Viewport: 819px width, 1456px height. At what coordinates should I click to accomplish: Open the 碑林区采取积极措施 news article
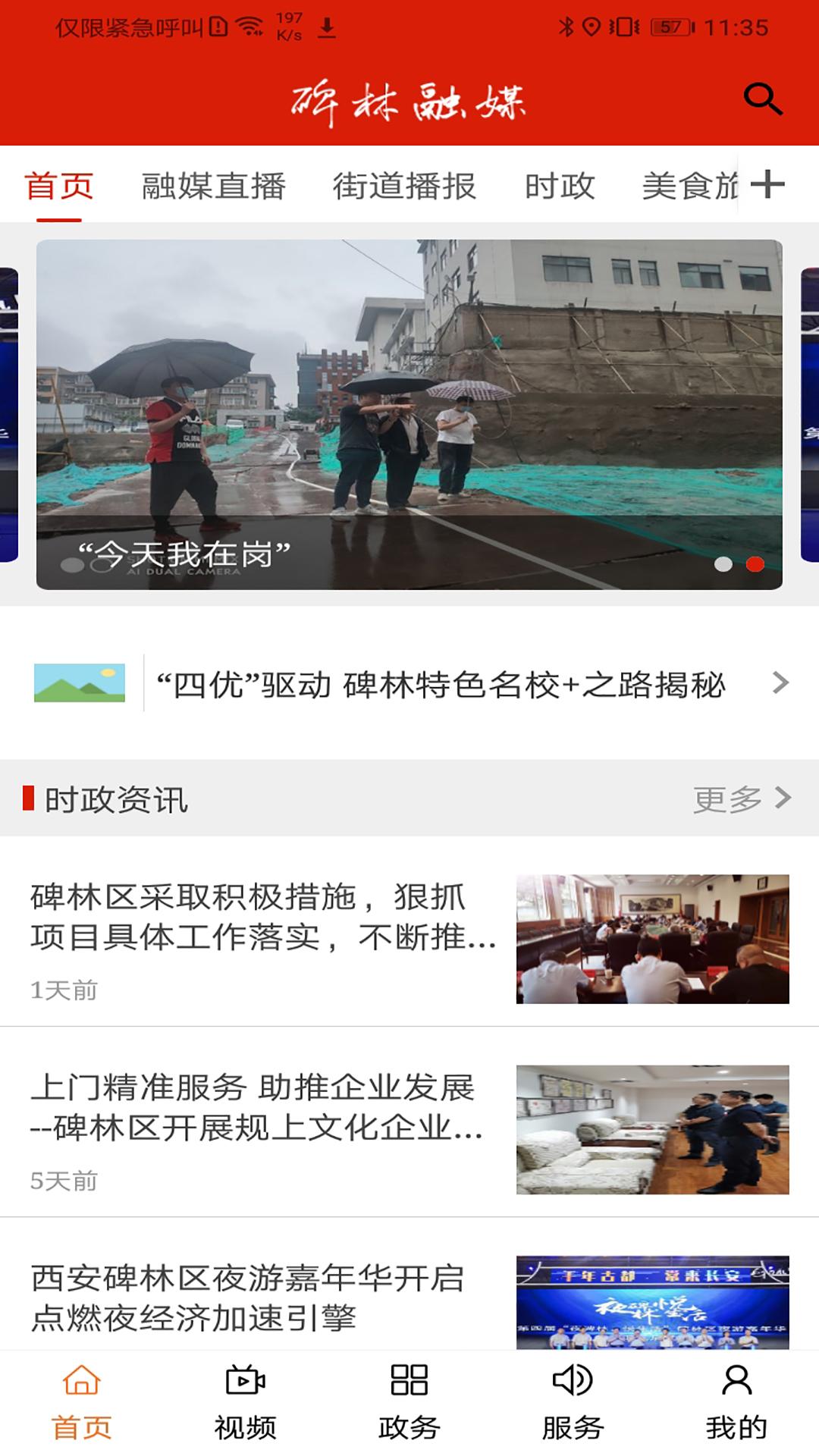pos(258,921)
